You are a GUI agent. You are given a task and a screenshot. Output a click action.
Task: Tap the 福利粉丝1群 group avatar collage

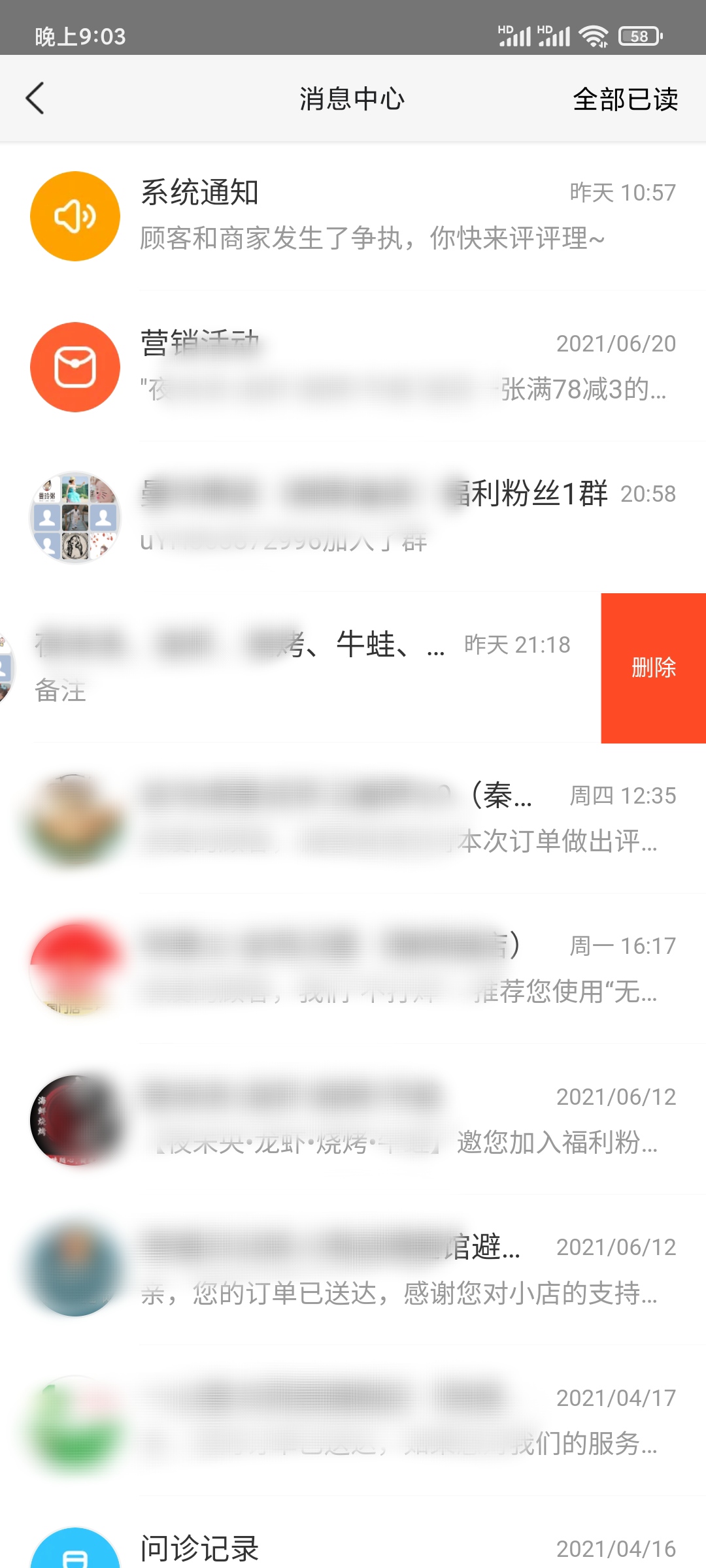[75, 516]
